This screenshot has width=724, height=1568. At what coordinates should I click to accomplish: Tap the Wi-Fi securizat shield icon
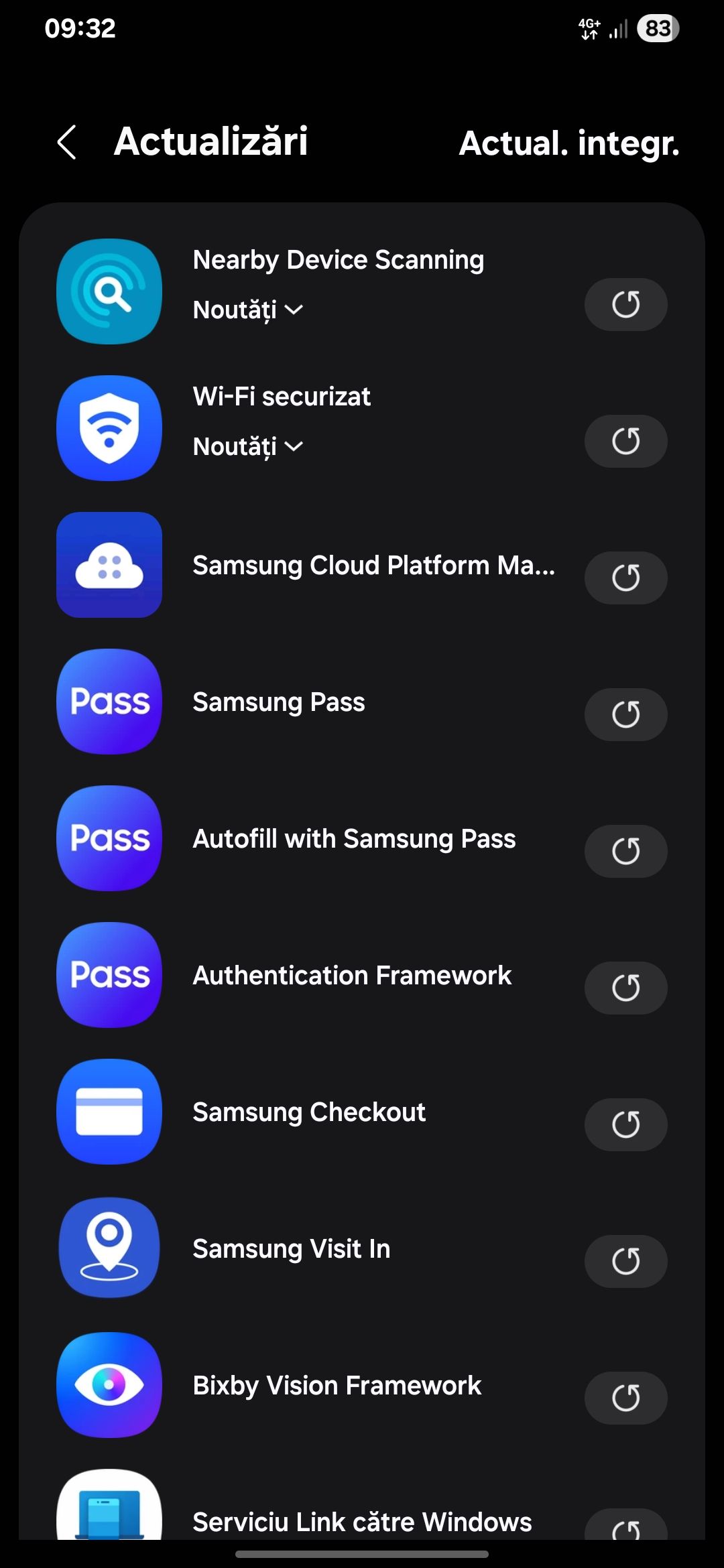point(109,428)
